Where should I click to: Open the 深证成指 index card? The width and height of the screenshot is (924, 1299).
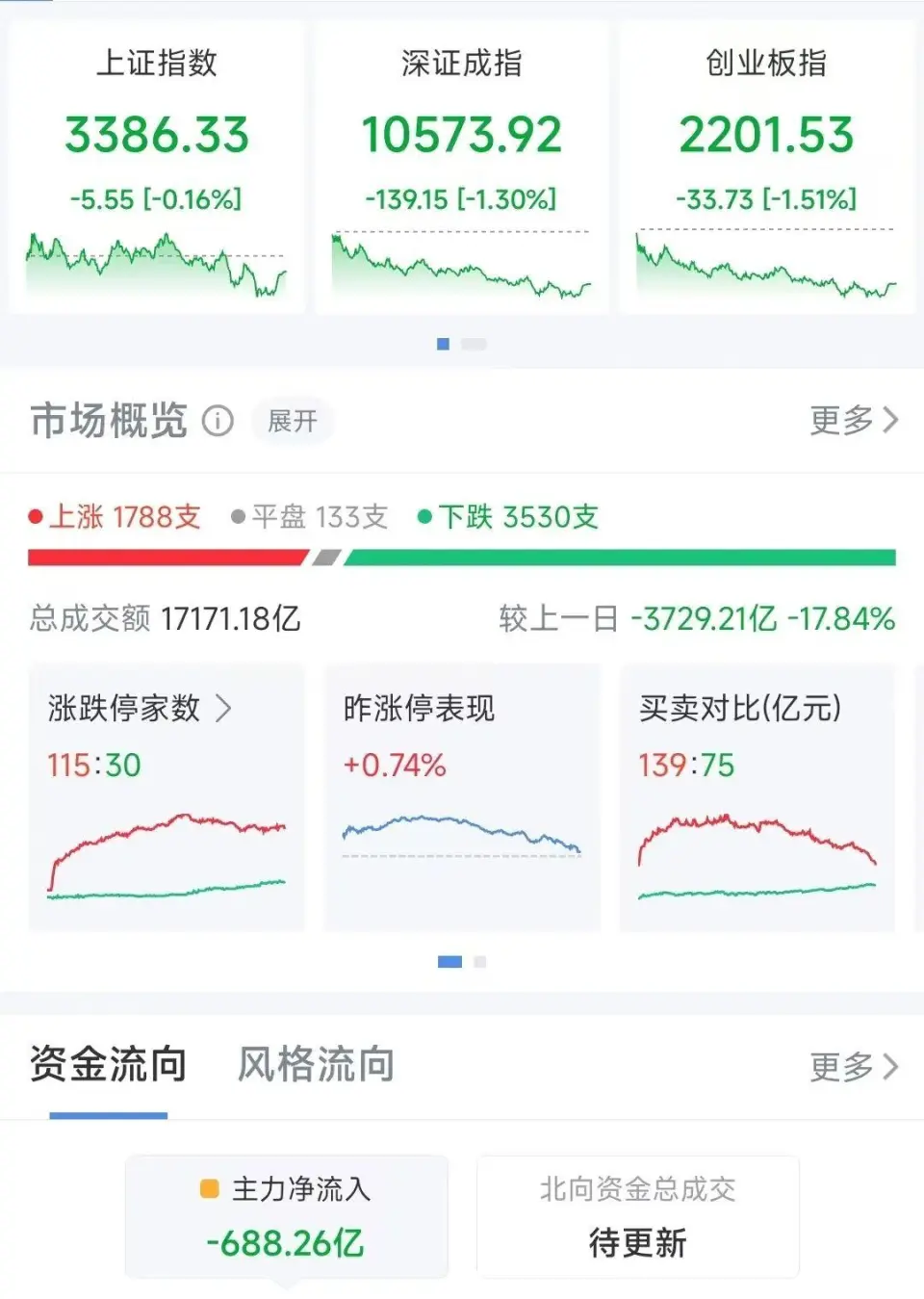pyautogui.click(x=462, y=169)
